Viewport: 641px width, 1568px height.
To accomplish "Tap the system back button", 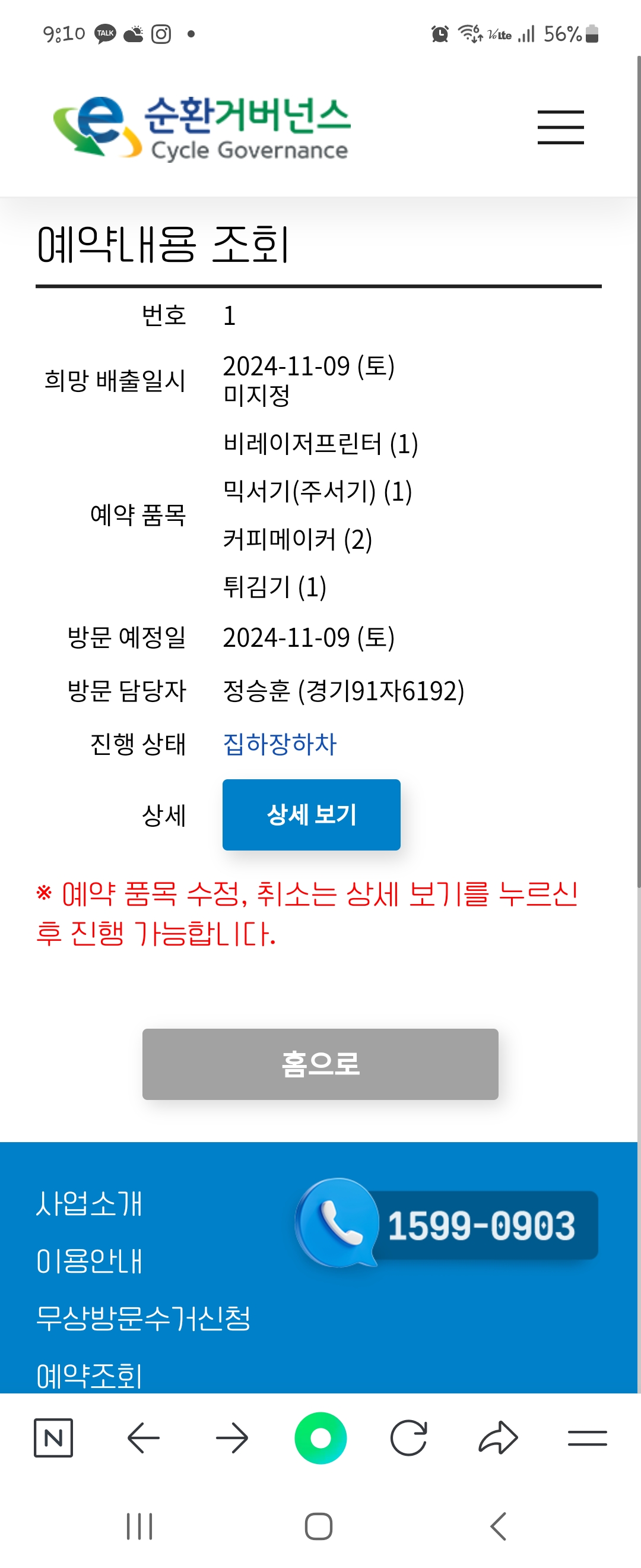I will 498,1526.
